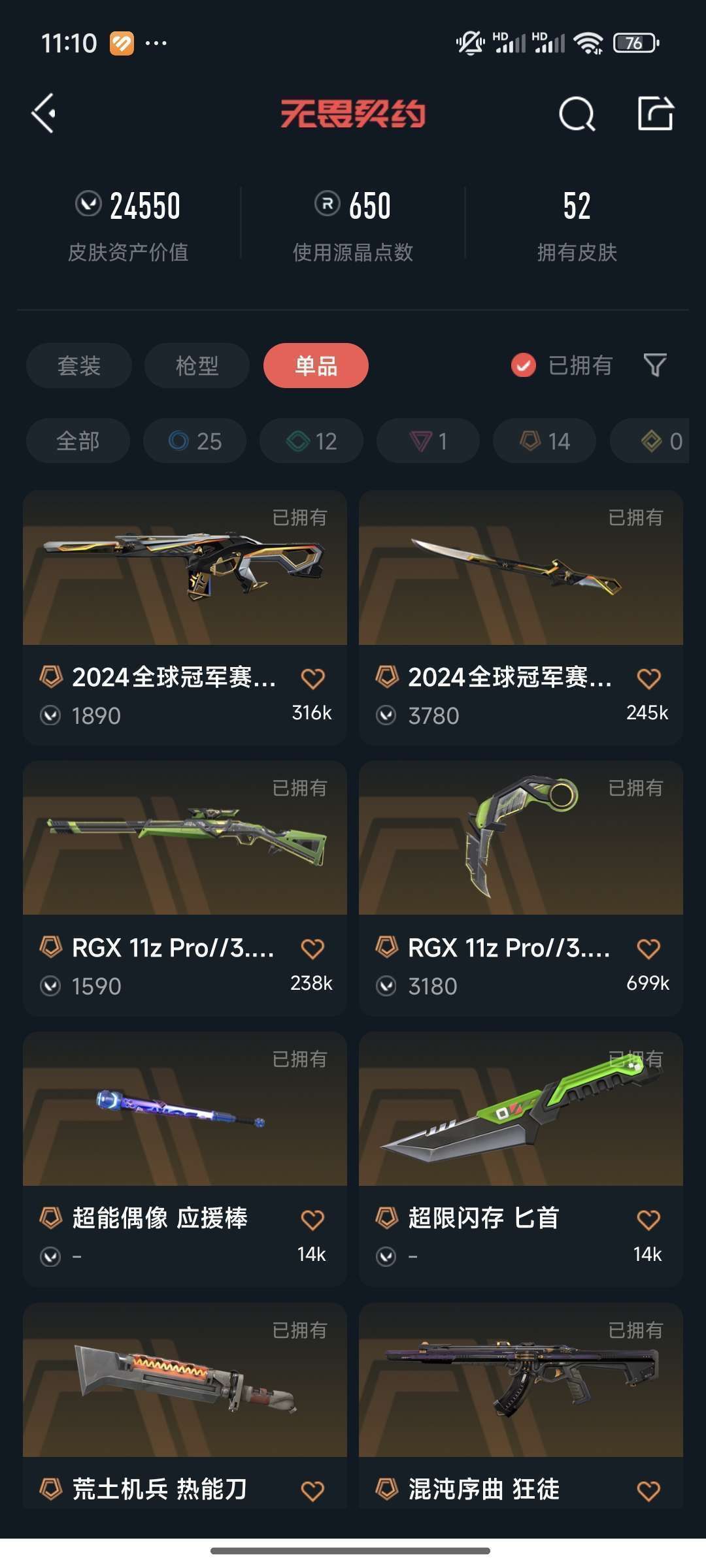Open the RGX 11z Pro rifle card priced 1590
This screenshot has width=706, height=1568.
pos(184,838)
